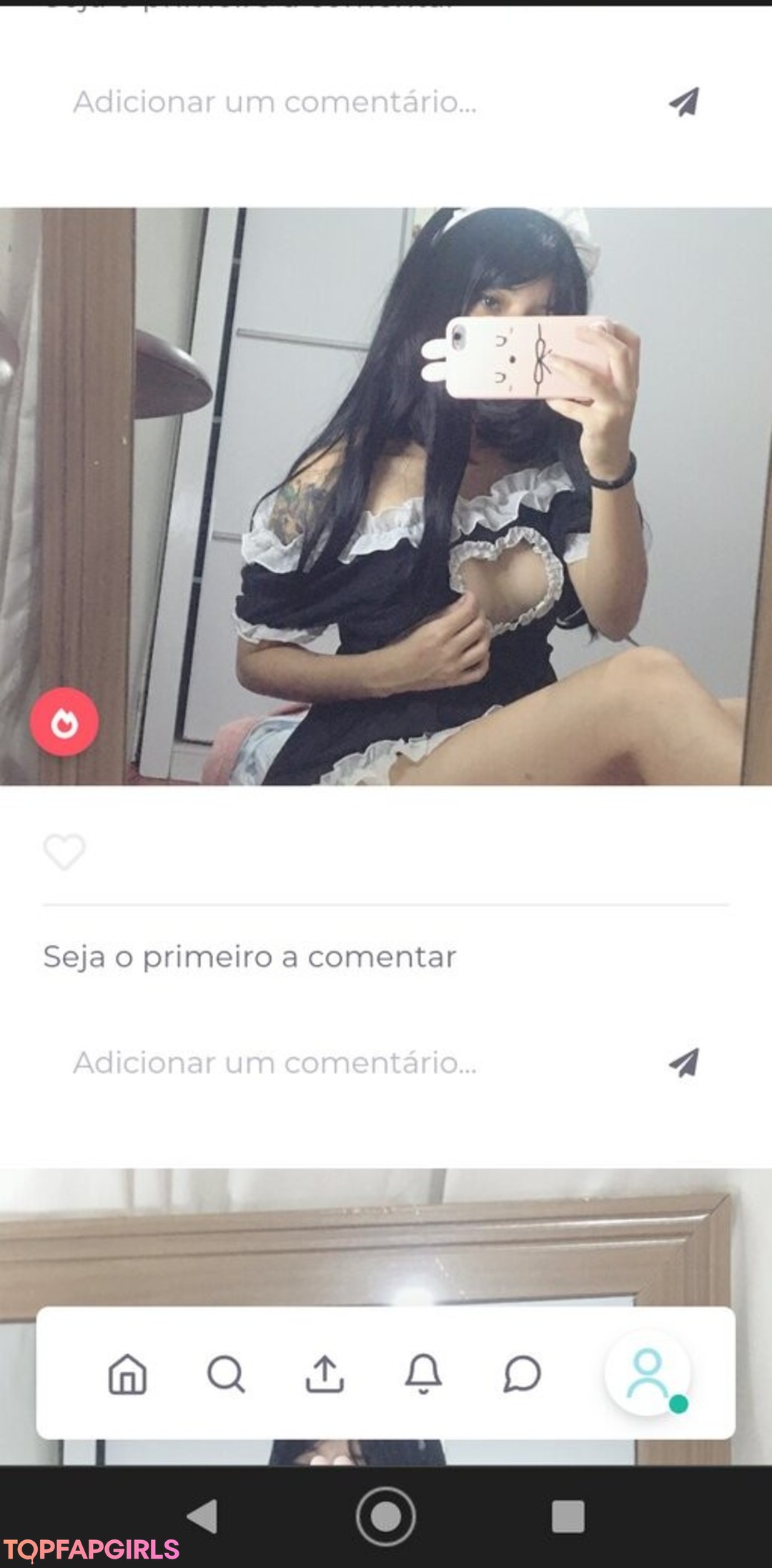Open the upload tab
The height and width of the screenshot is (1568, 772).
pyautogui.click(x=325, y=1374)
